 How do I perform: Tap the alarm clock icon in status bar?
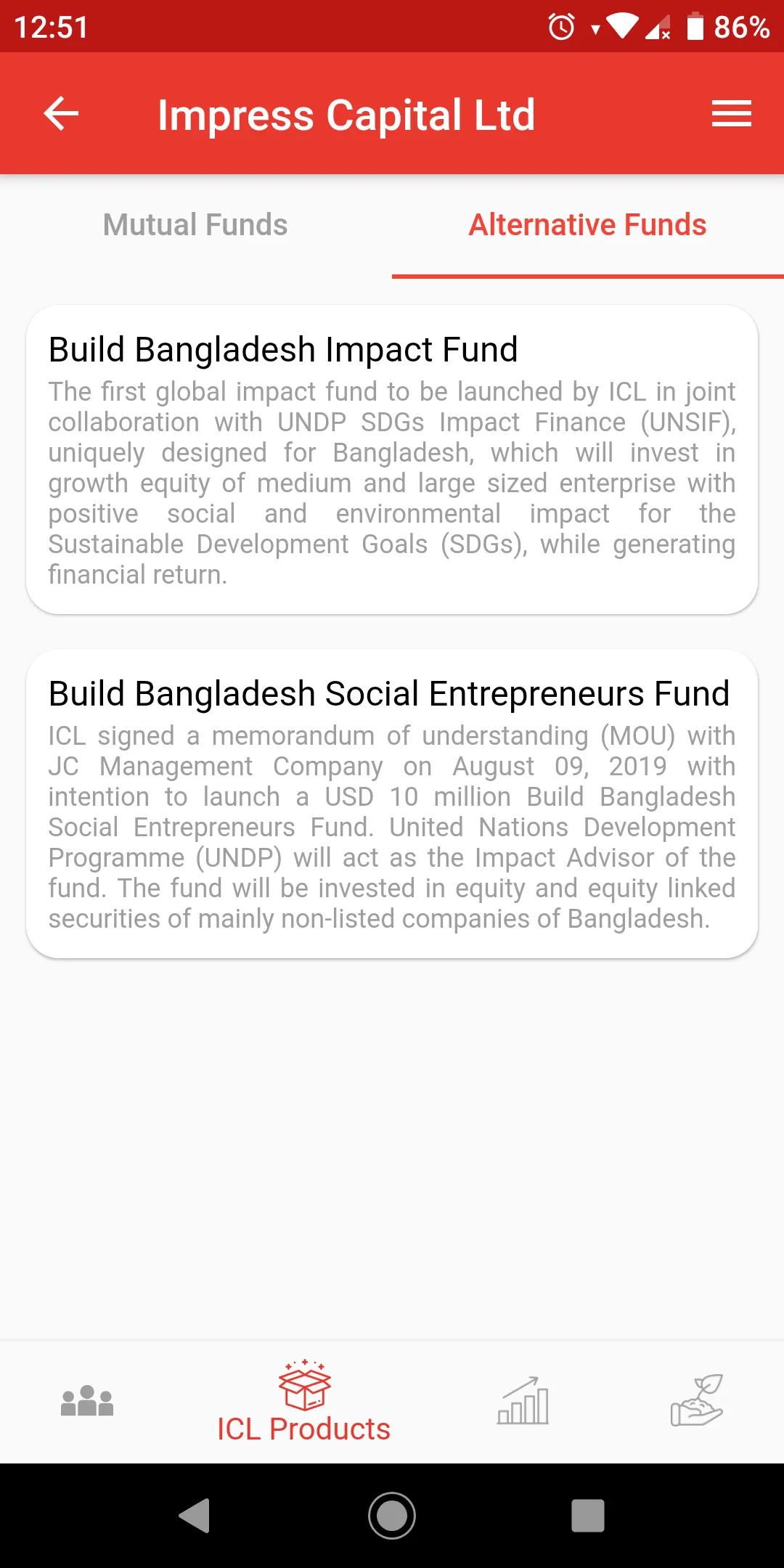pyautogui.click(x=560, y=28)
